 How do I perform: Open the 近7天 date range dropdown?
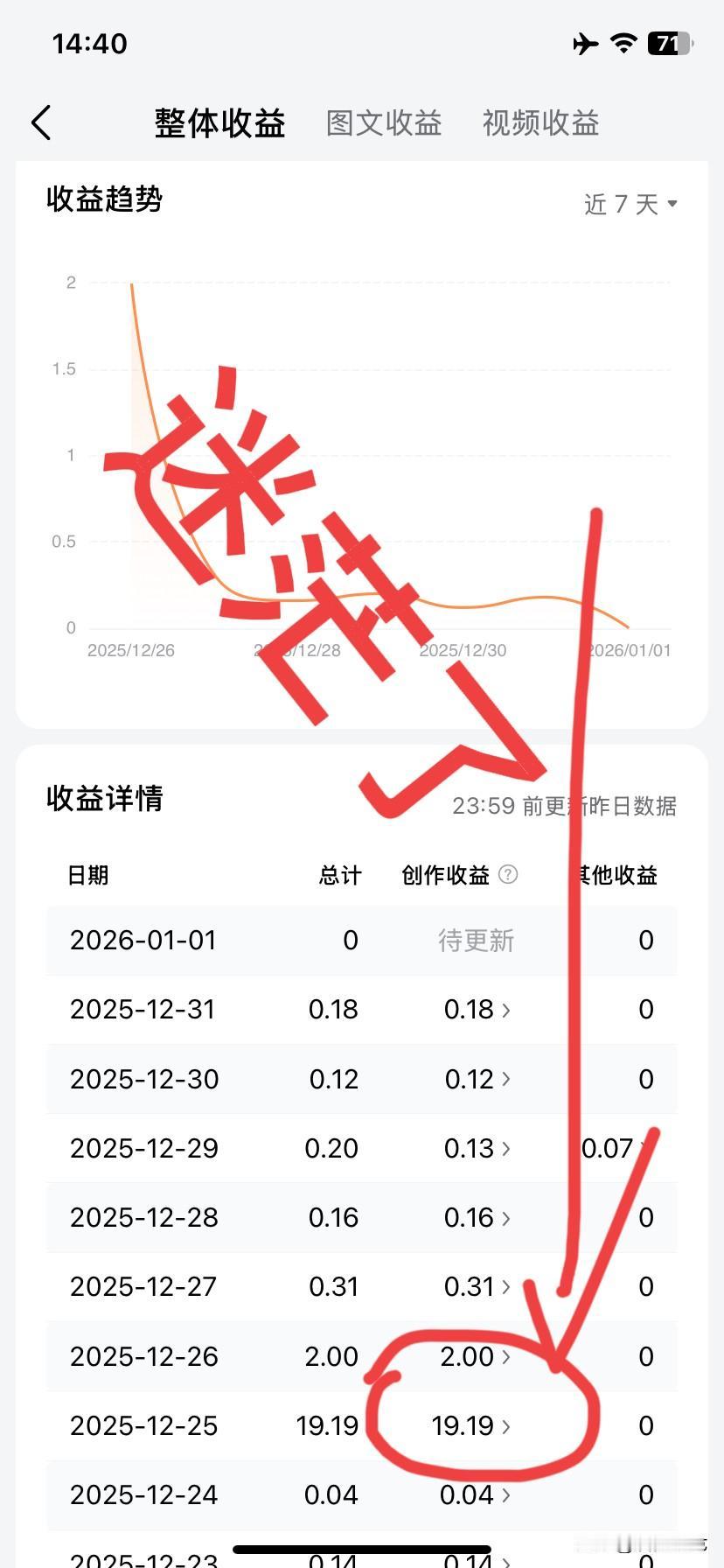click(630, 203)
